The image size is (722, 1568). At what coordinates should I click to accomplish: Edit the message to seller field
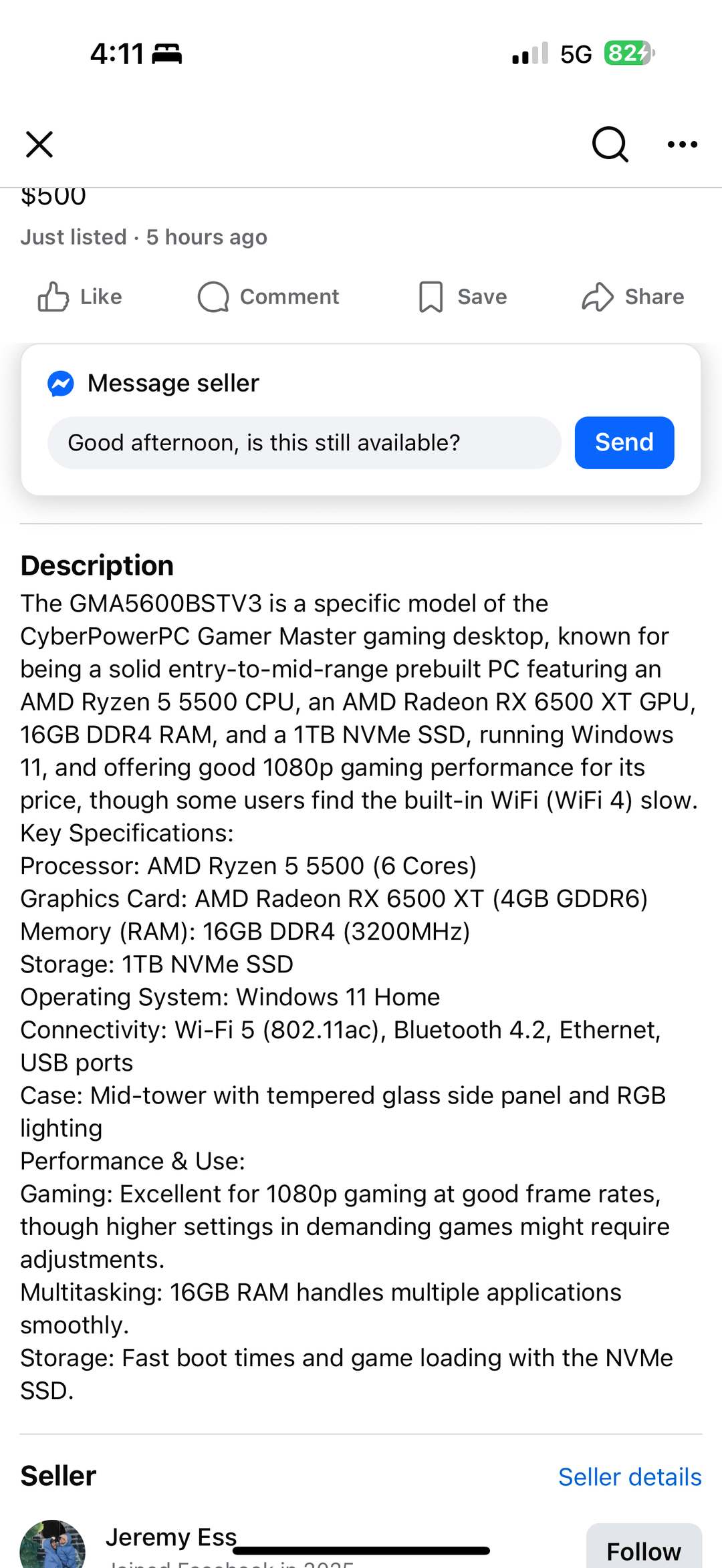tap(304, 442)
